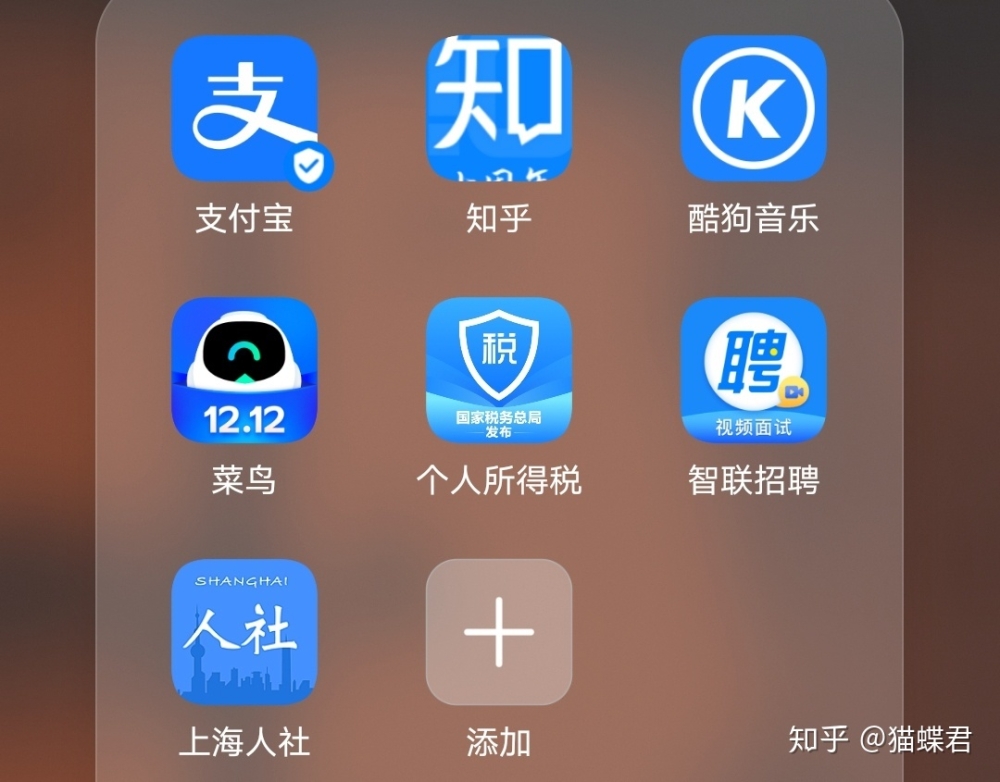Open the Alipay (支付宝) app
The height and width of the screenshot is (782, 1000).
[x=245, y=109]
